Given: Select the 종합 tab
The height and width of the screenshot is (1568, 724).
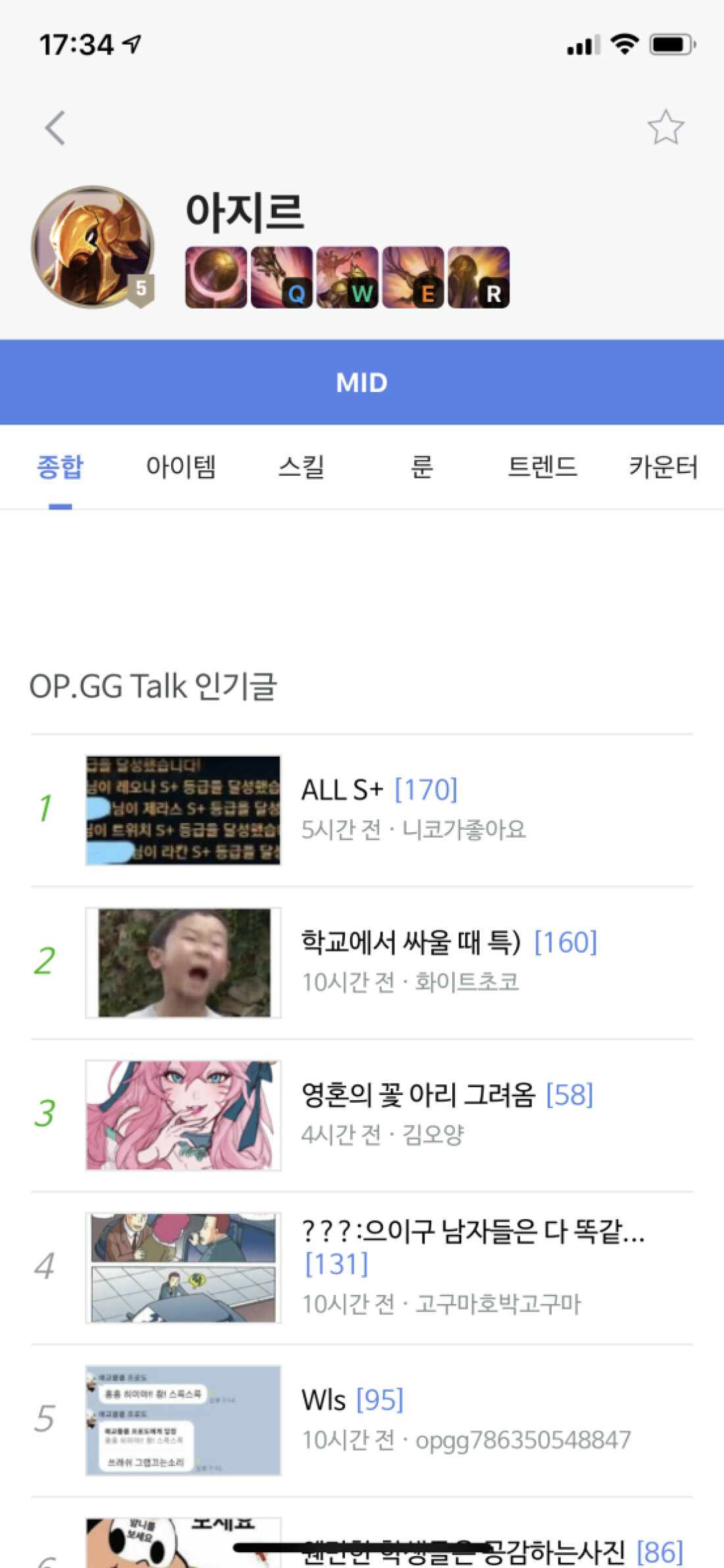Looking at the screenshot, I should click(60, 467).
